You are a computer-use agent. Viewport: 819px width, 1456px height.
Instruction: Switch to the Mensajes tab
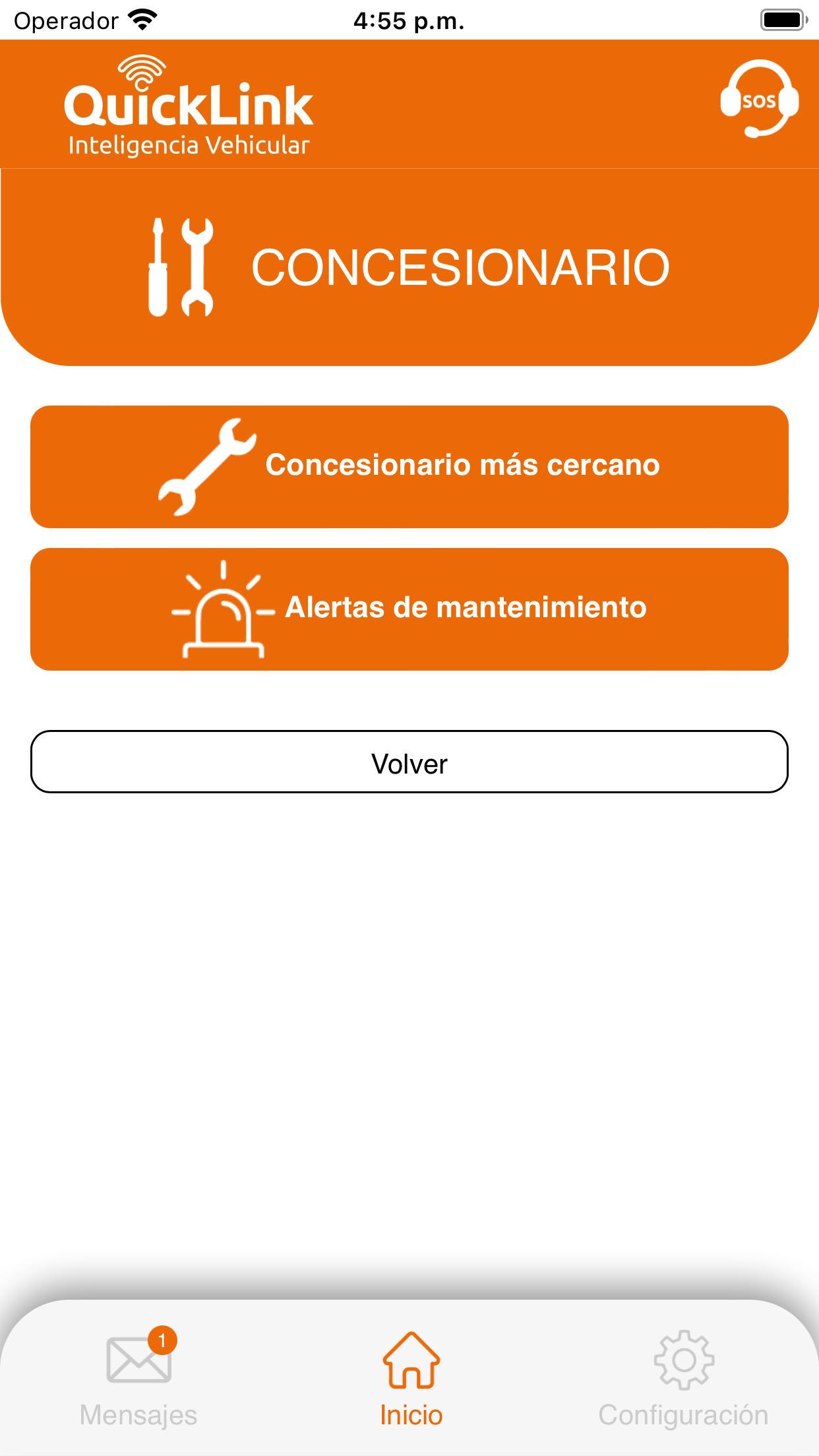pyautogui.click(x=138, y=1378)
